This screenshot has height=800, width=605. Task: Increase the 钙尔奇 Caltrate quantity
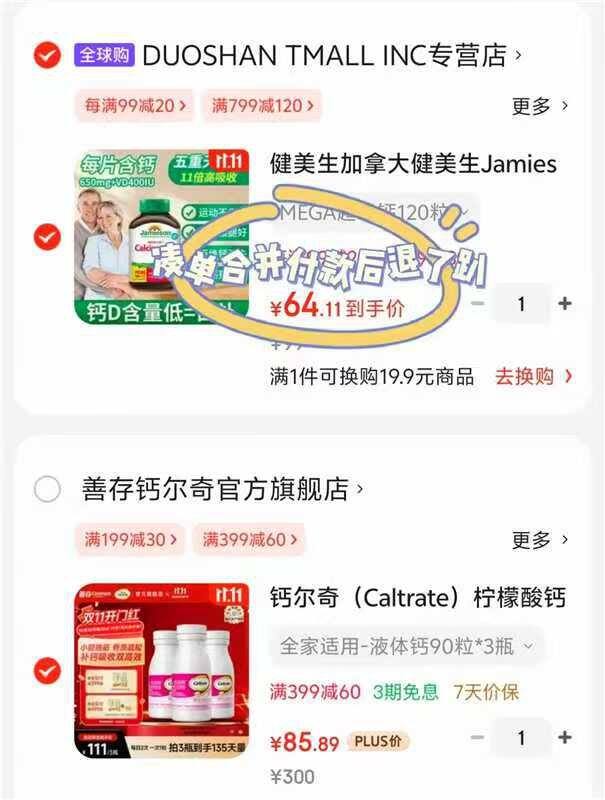coord(565,738)
